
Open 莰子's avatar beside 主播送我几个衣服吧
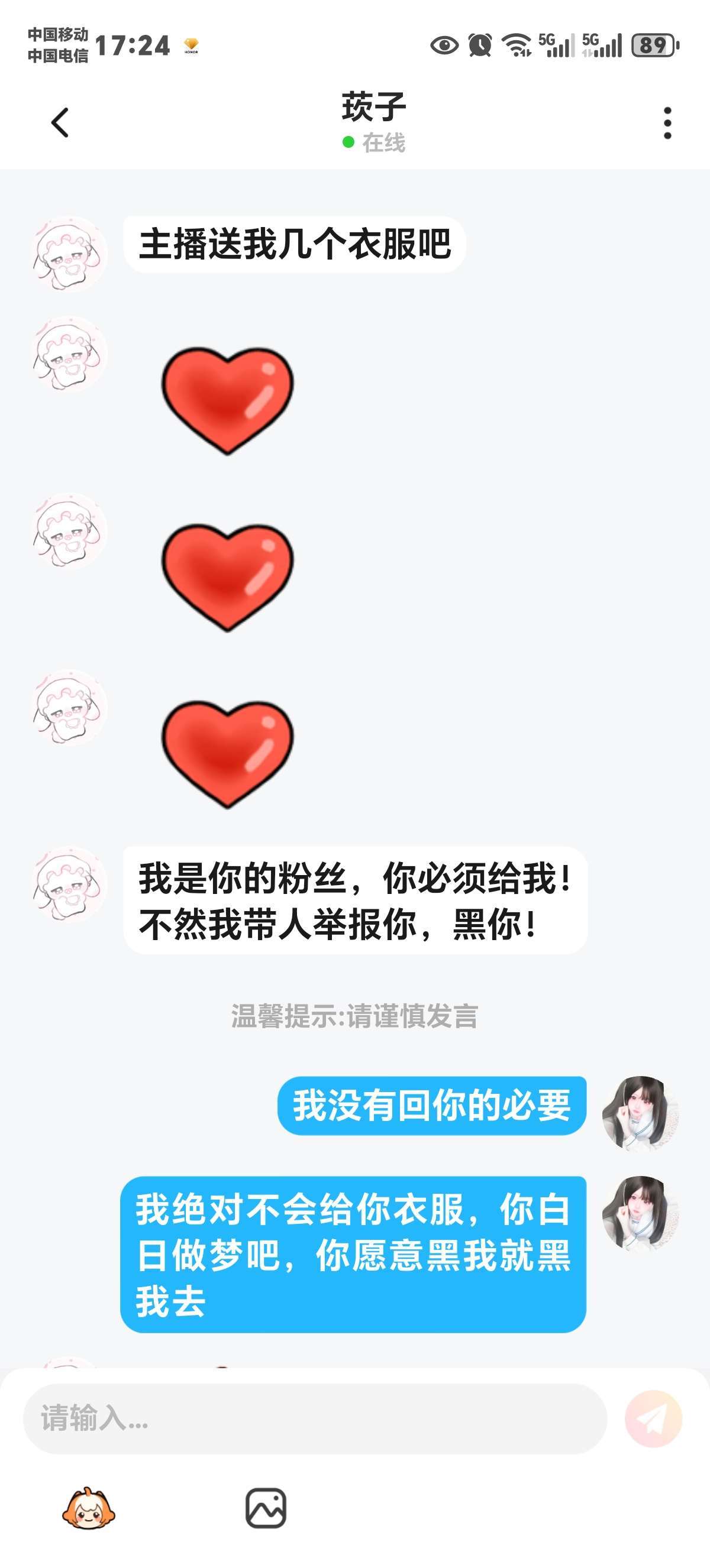[69, 253]
